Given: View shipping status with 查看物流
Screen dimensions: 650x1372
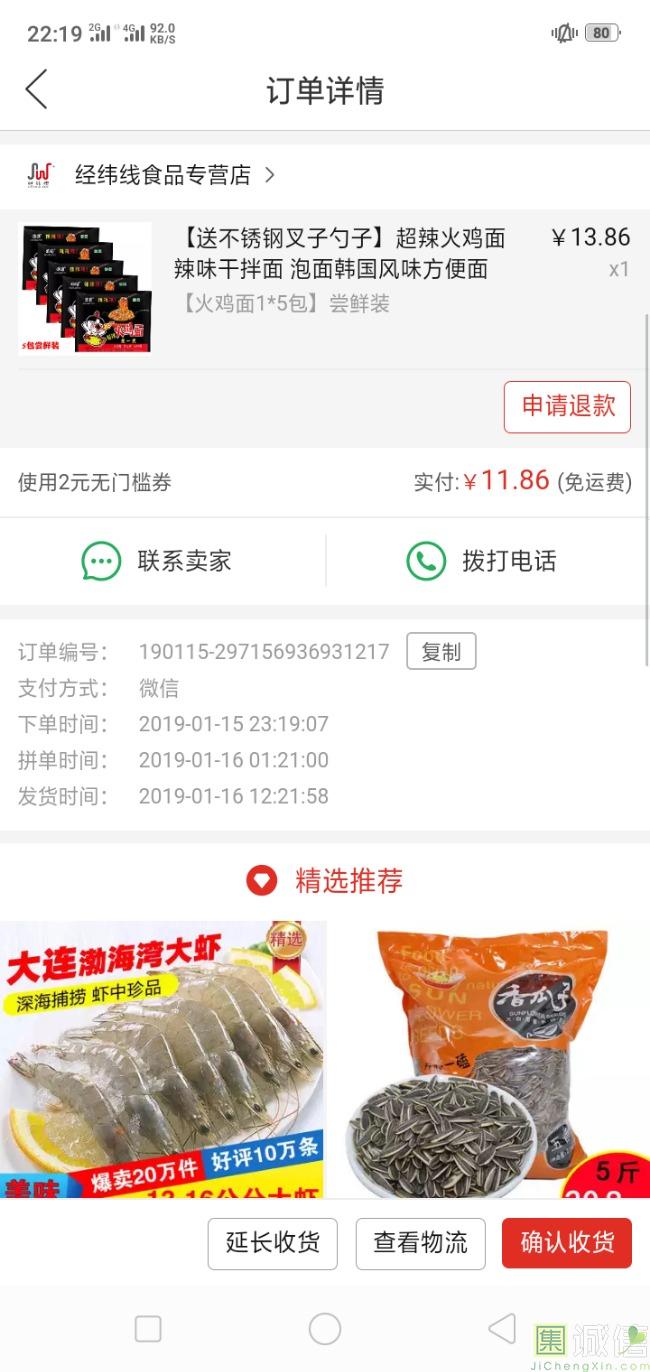Looking at the screenshot, I should 420,1243.
